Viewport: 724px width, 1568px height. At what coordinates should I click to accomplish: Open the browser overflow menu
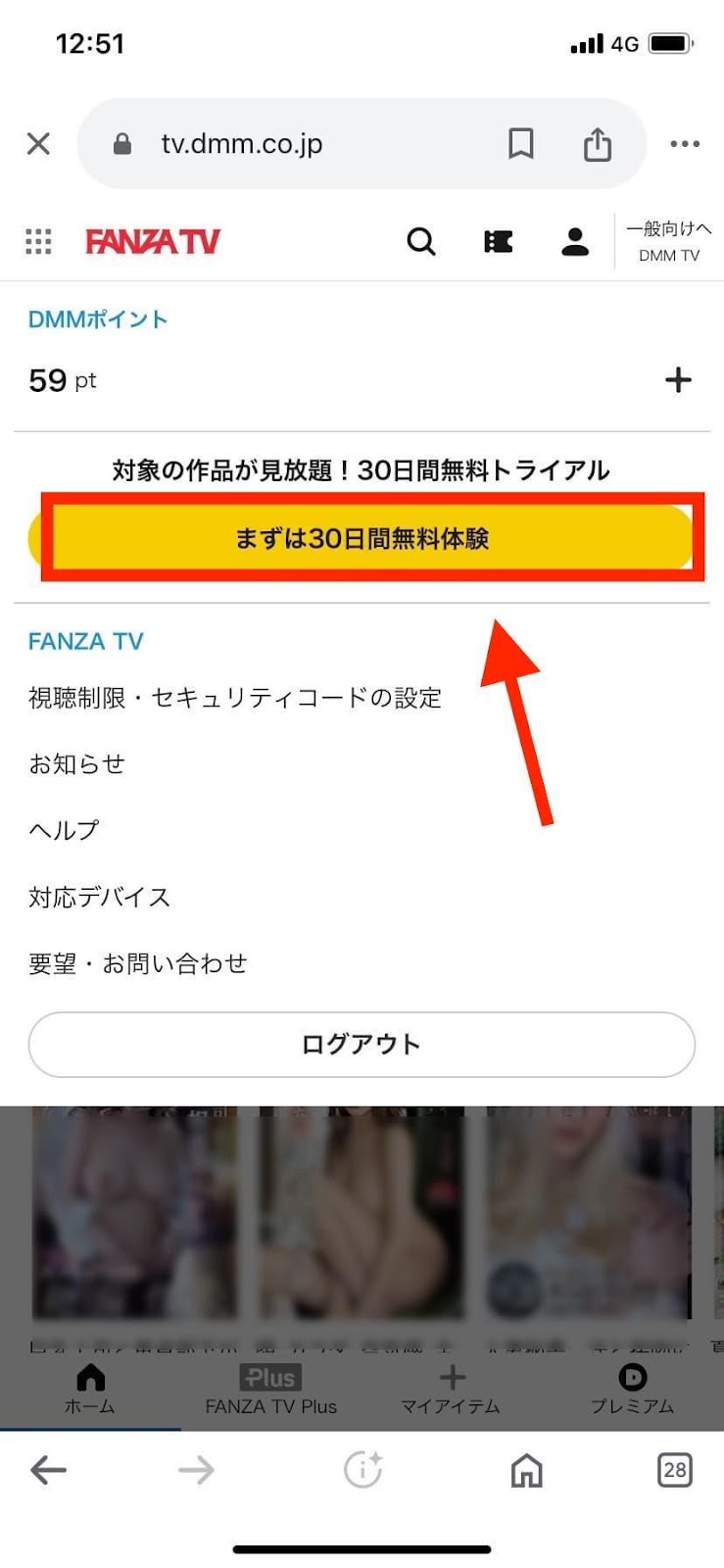click(x=685, y=144)
